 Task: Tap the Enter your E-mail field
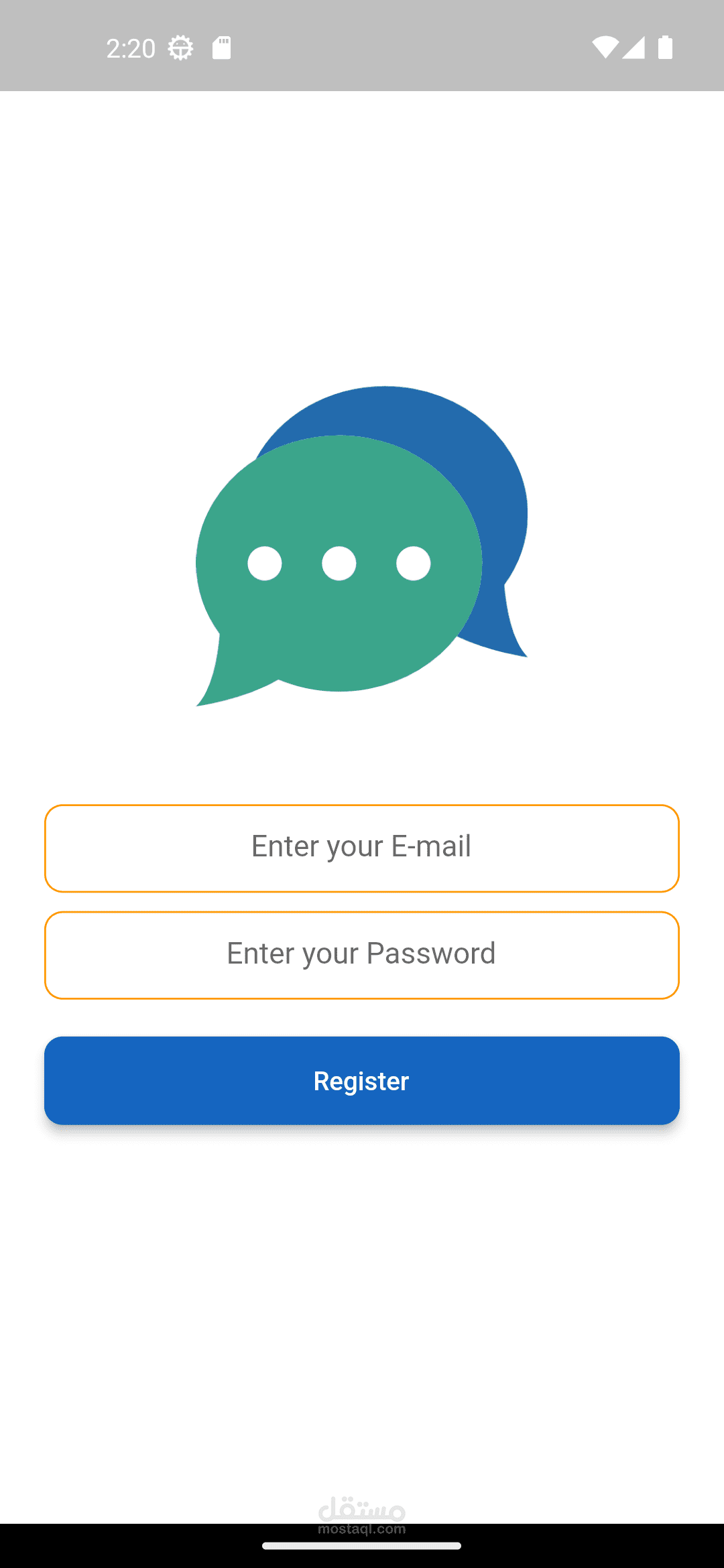tap(362, 848)
